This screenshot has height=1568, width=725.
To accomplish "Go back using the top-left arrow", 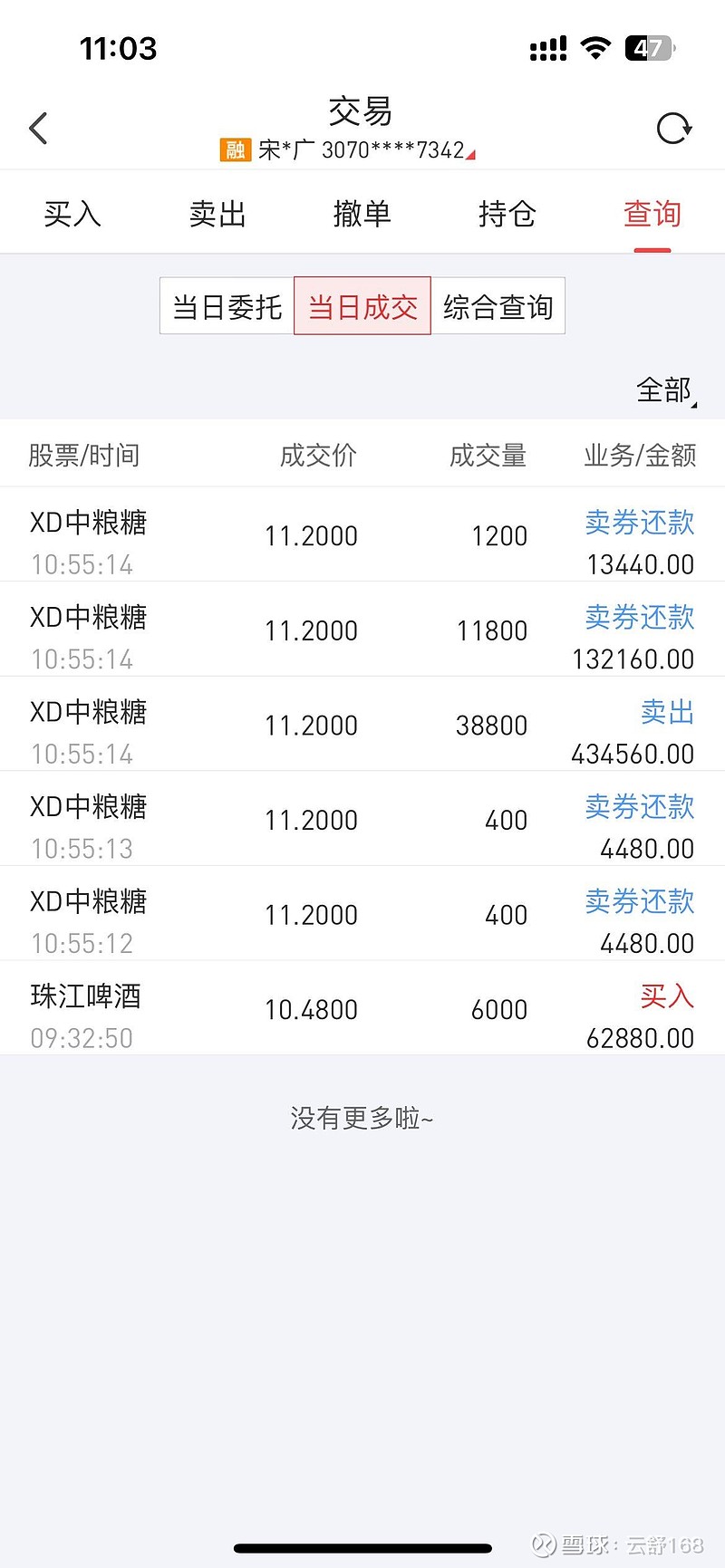I will 38,129.
